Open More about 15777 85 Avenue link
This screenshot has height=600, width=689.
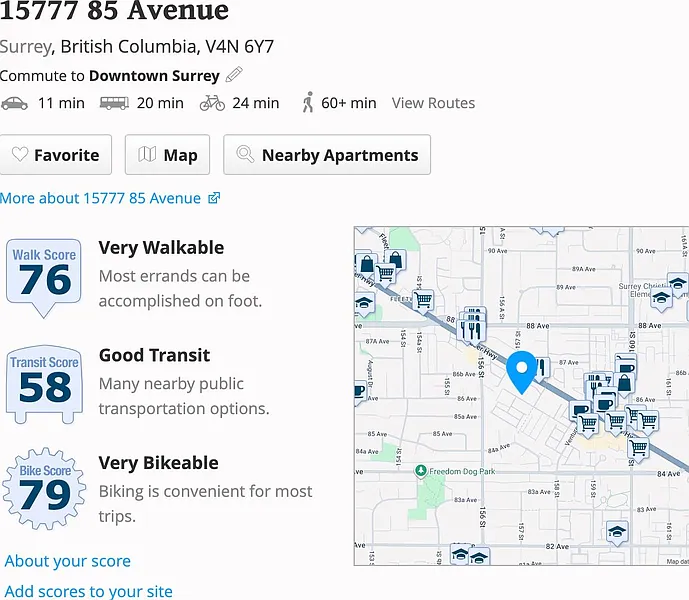[x=110, y=198]
